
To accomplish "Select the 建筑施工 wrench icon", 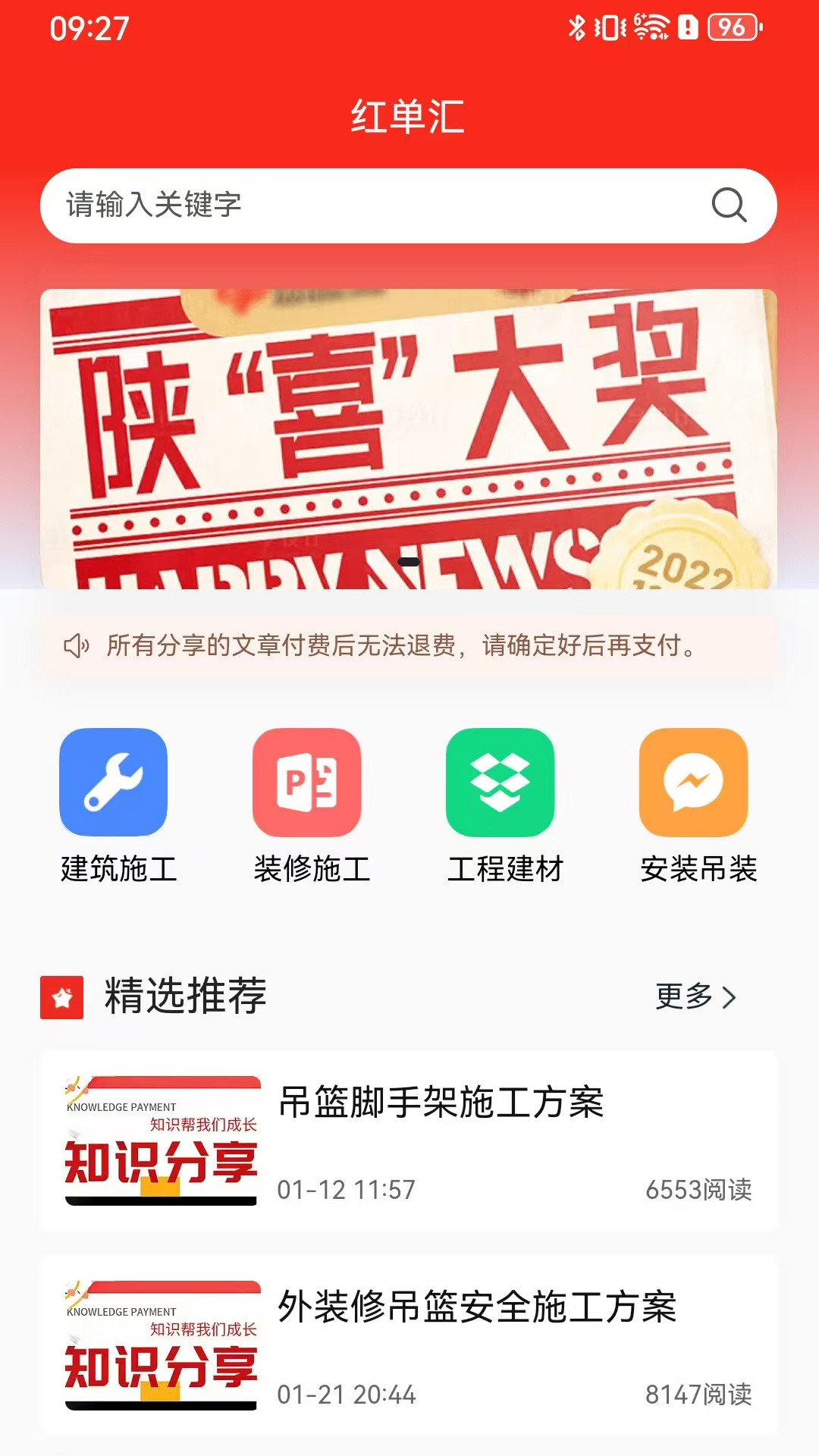I will pyautogui.click(x=114, y=783).
